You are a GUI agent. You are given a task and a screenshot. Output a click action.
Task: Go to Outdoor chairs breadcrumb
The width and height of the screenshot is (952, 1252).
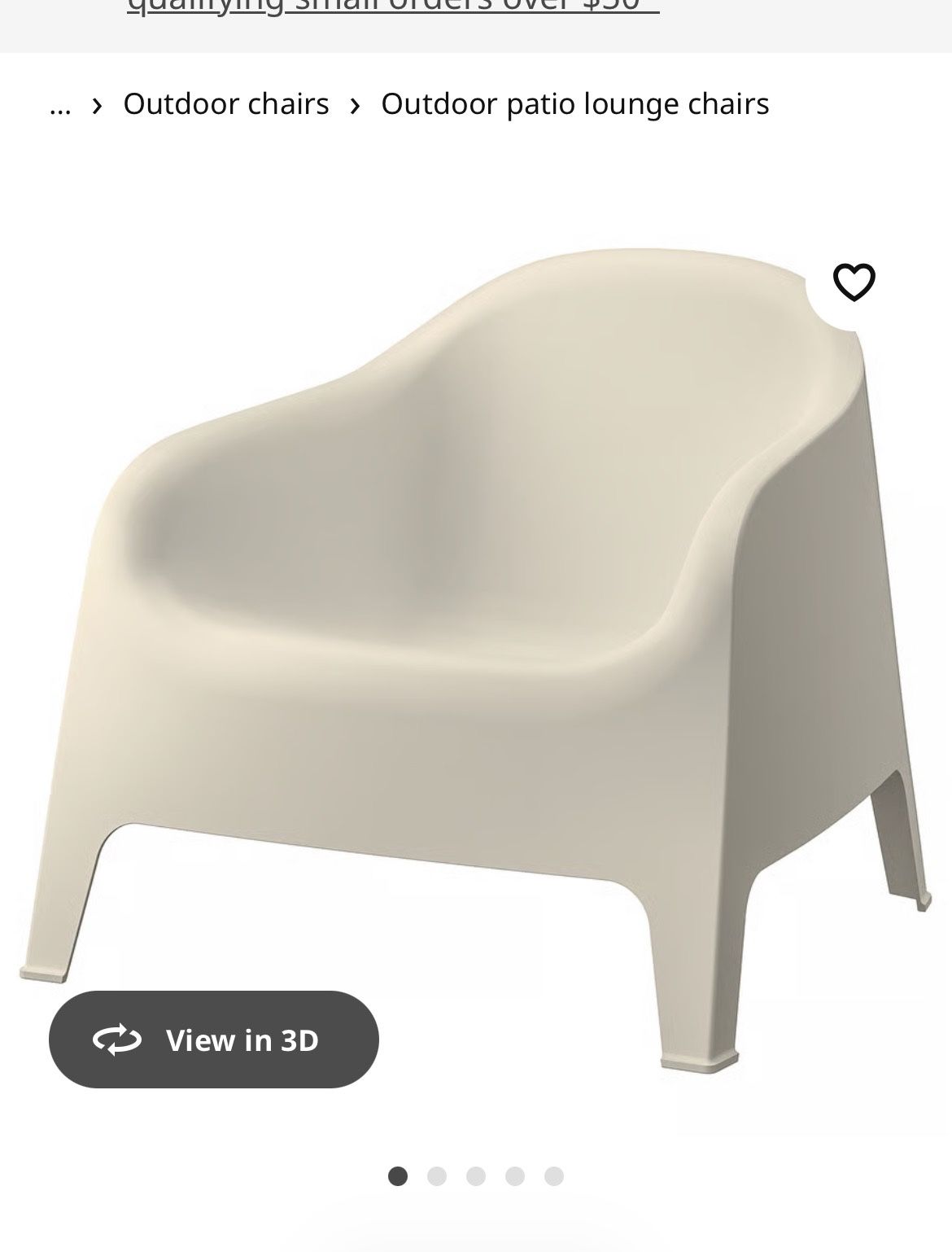click(x=226, y=104)
